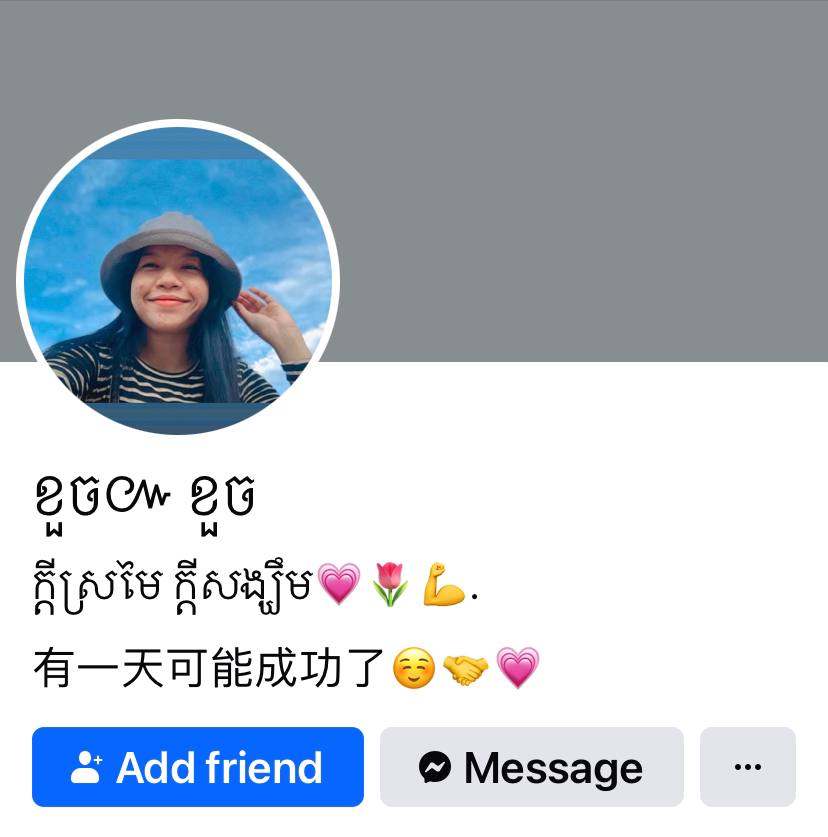Tap the Add friend button
The image size is (828, 837).
[x=197, y=767]
